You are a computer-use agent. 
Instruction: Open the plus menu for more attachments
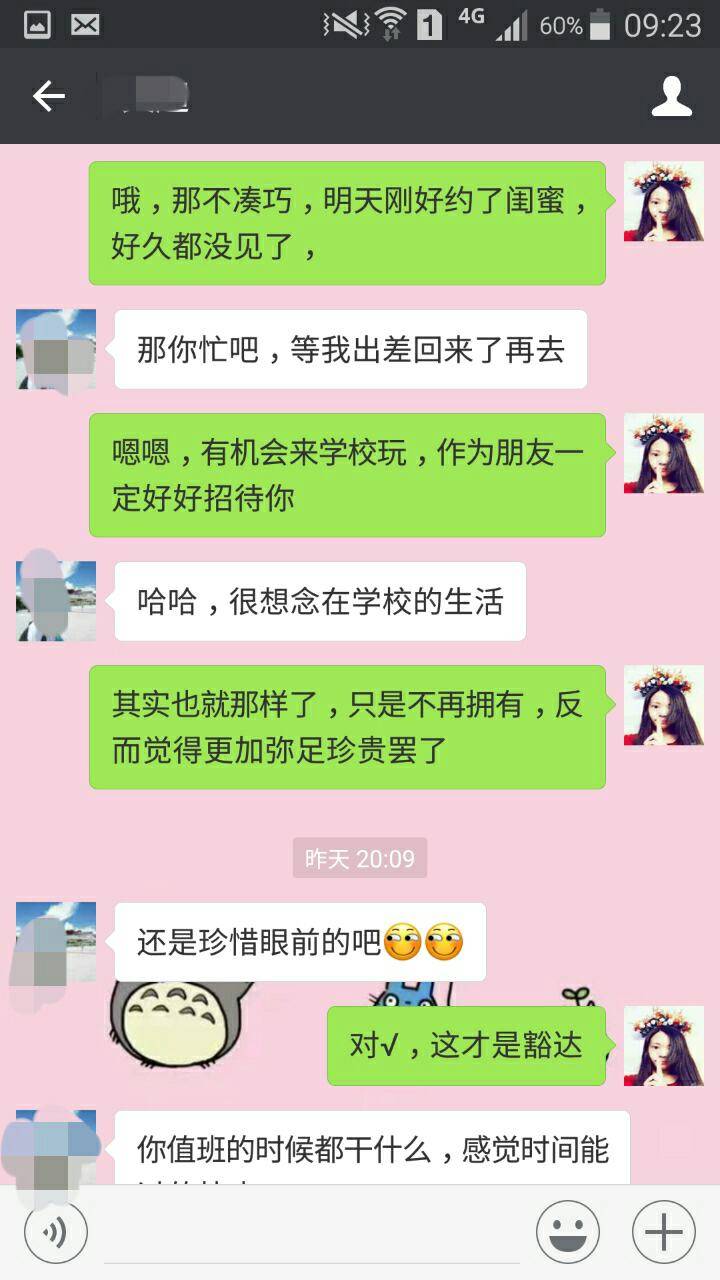coord(664,1232)
